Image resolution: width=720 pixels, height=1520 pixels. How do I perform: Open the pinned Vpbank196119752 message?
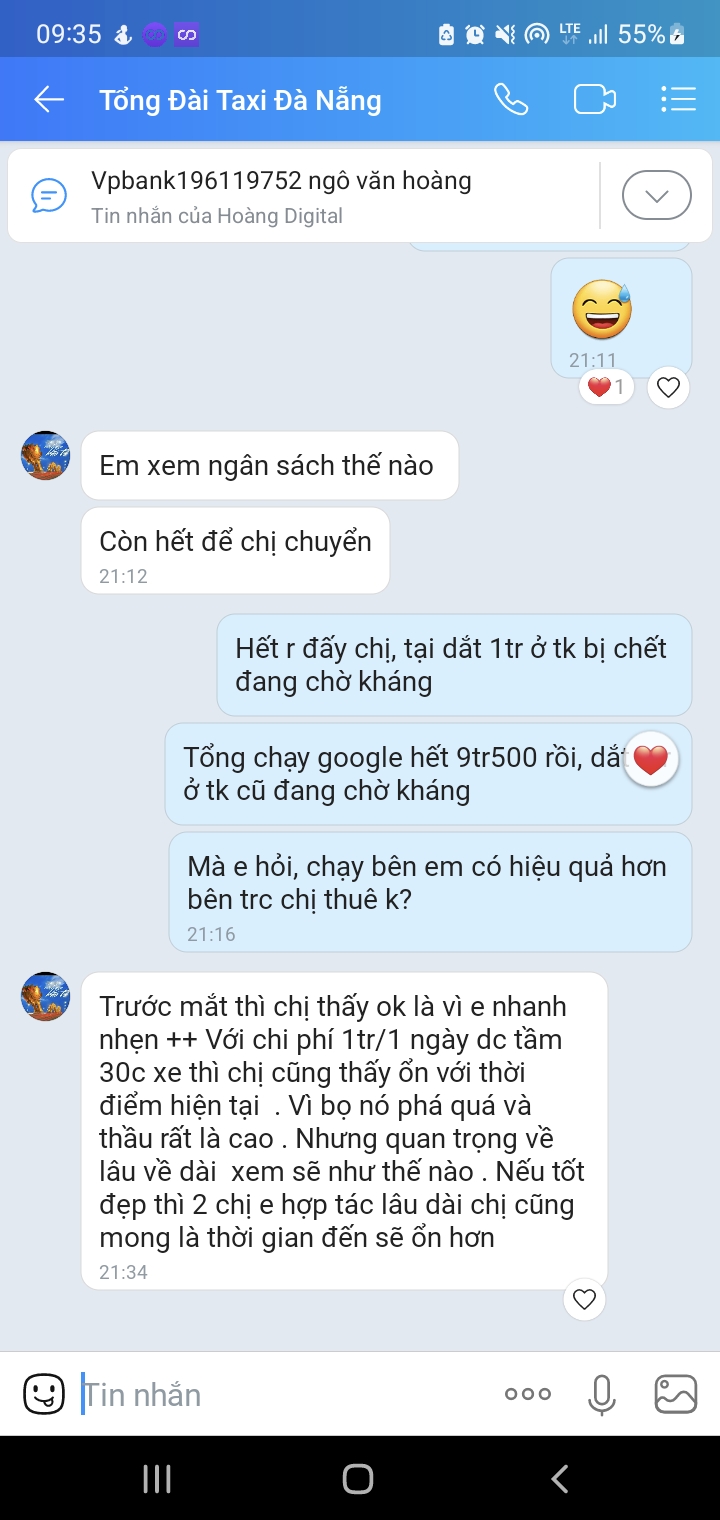coord(300,196)
